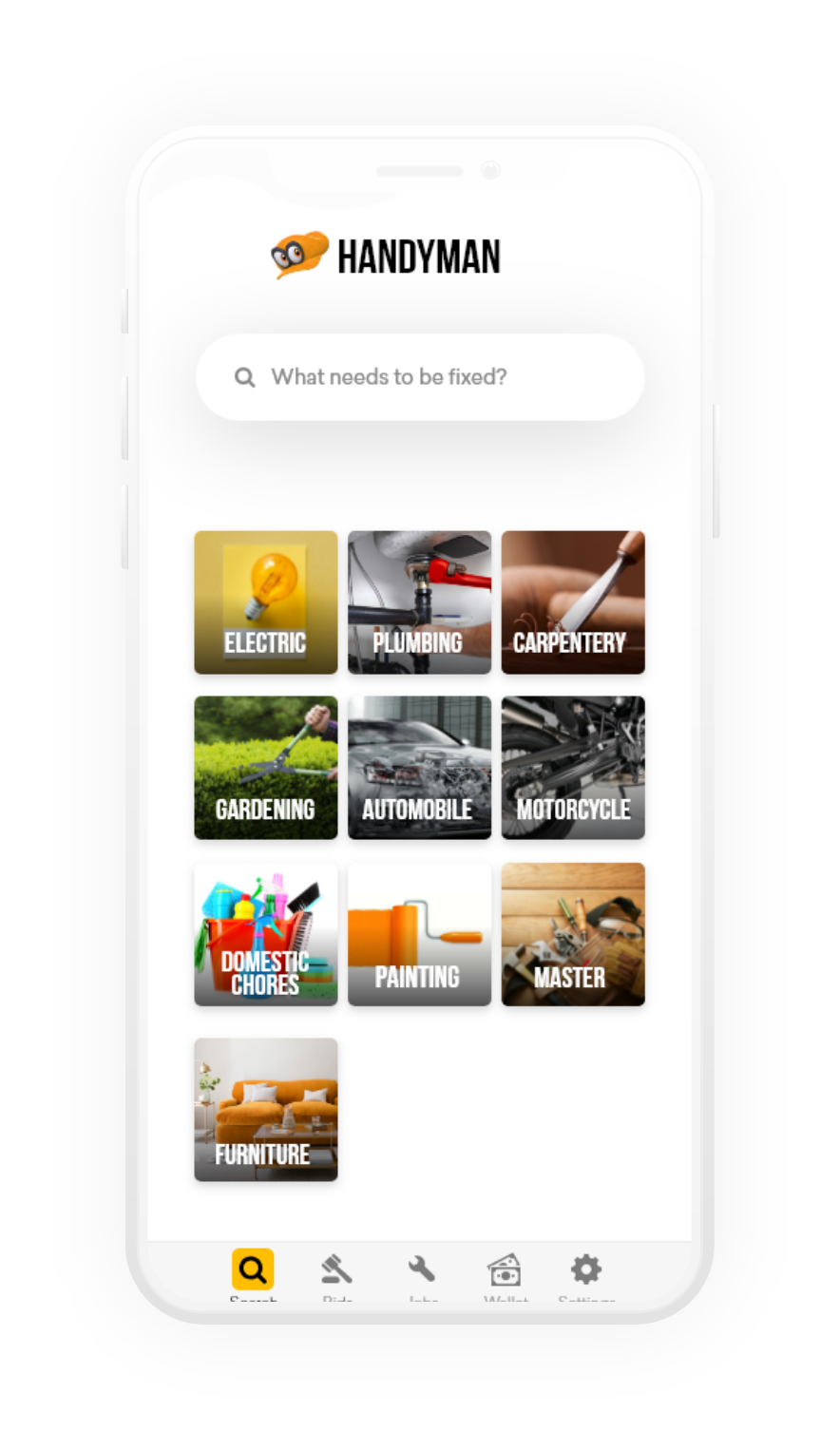Select the Motorcycle category
Image resolution: width=840 pixels, height=1450 pixels.
pos(573,768)
